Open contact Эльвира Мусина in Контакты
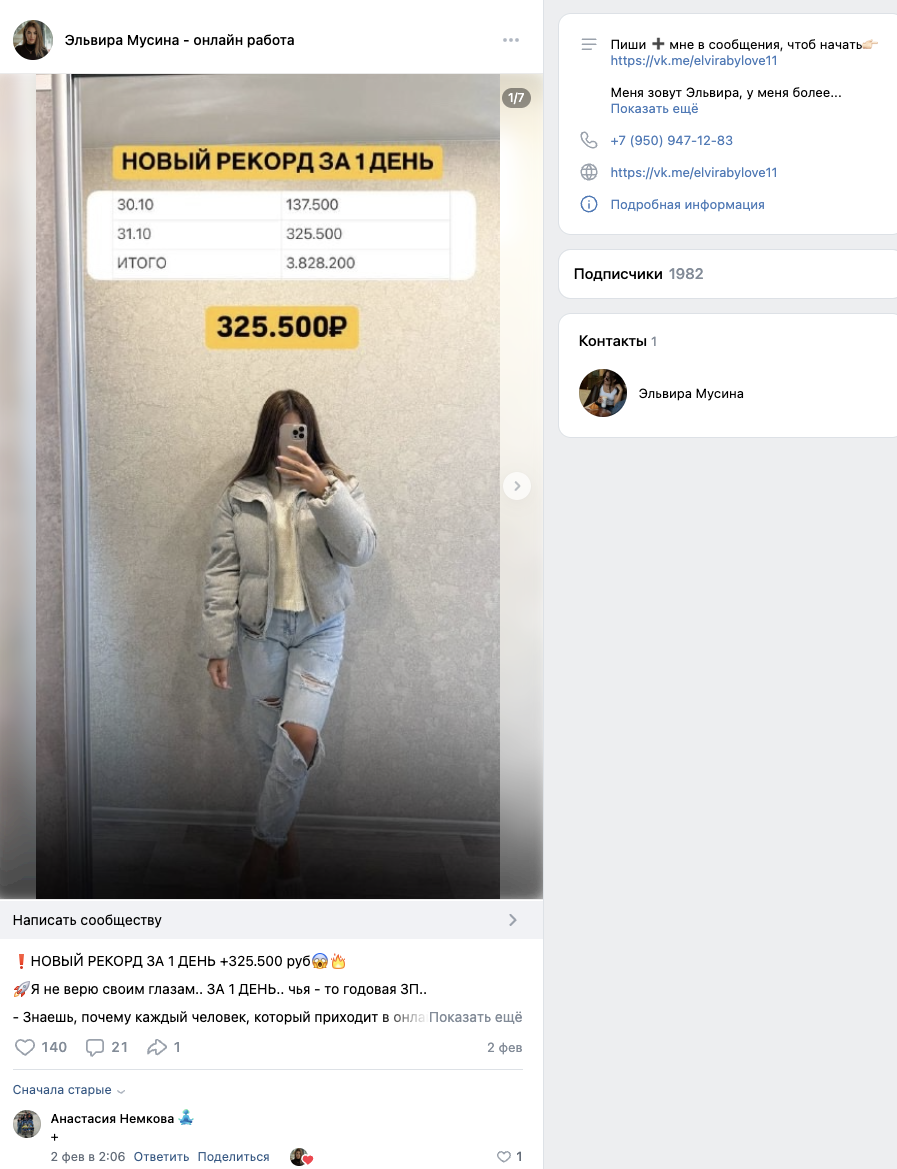The image size is (897, 1169). coord(691,393)
